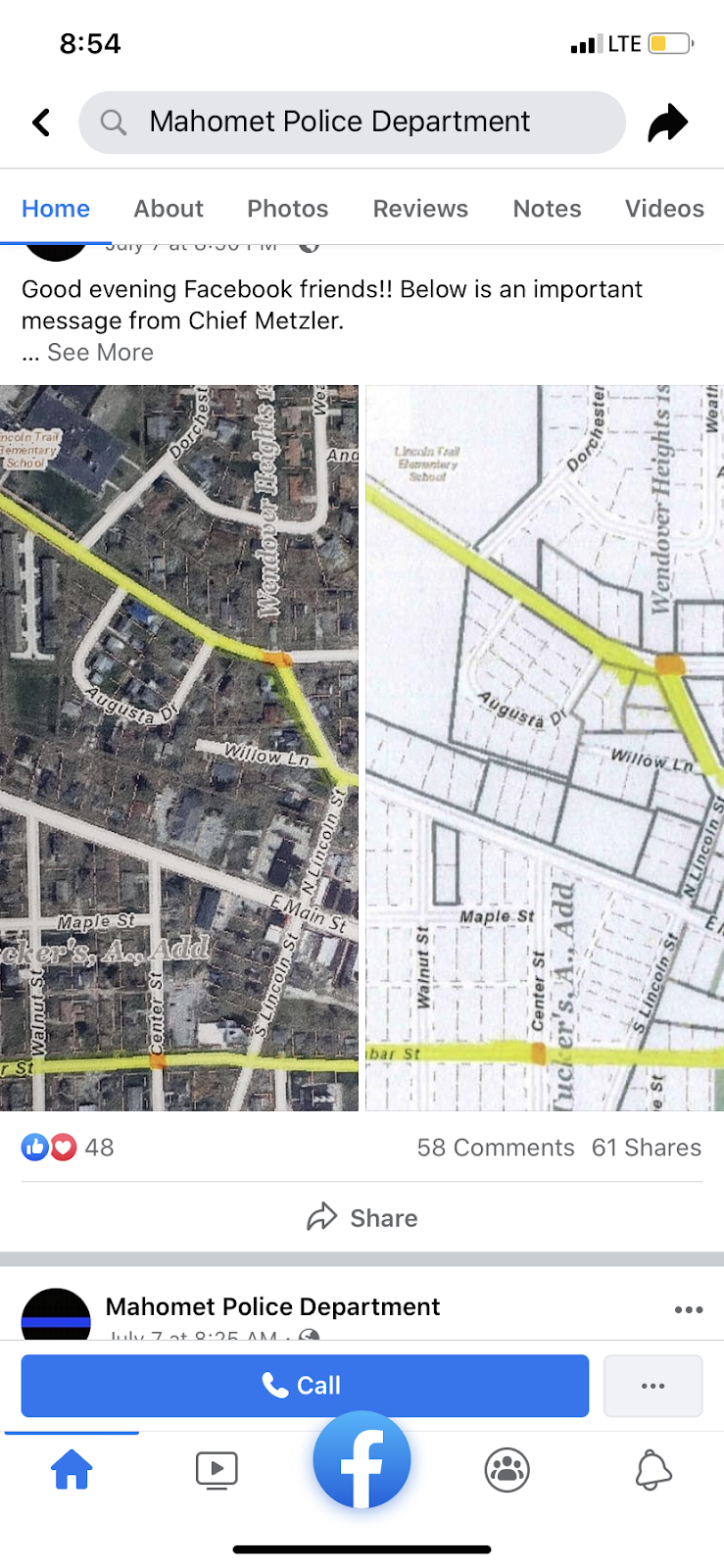Go back using the top-left arrow
The image size is (724, 1568).
(x=41, y=122)
